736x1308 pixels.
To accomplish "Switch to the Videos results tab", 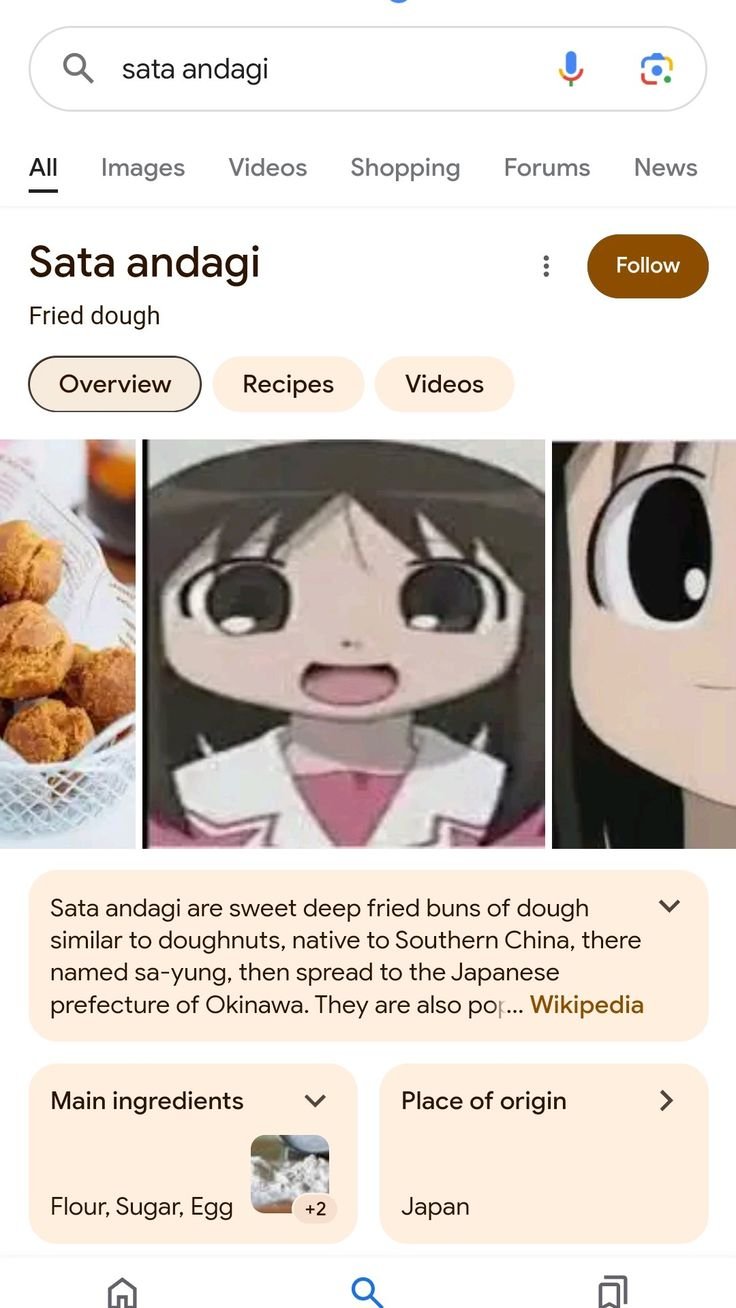I will click(267, 168).
